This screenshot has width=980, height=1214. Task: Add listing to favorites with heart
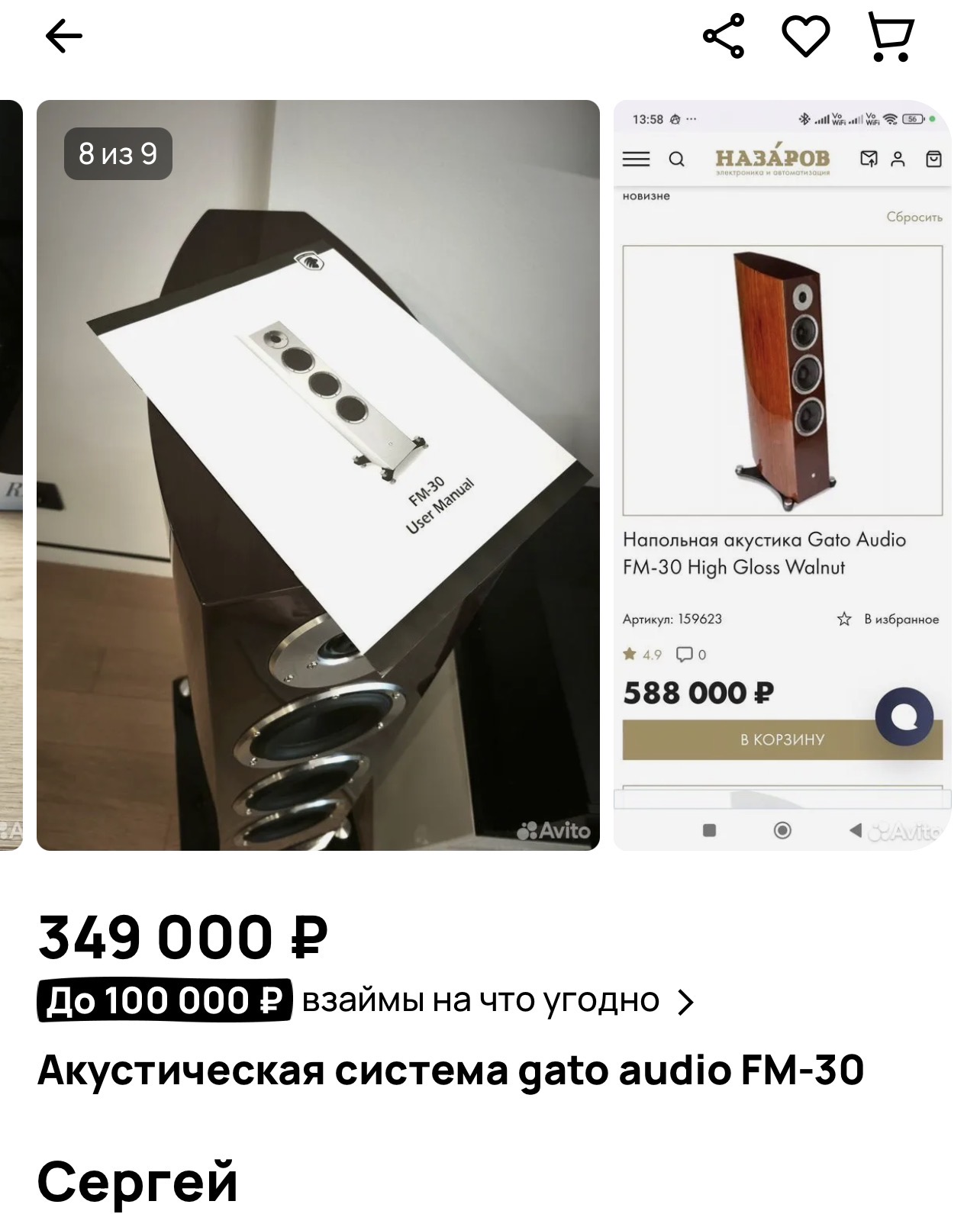[x=805, y=36]
